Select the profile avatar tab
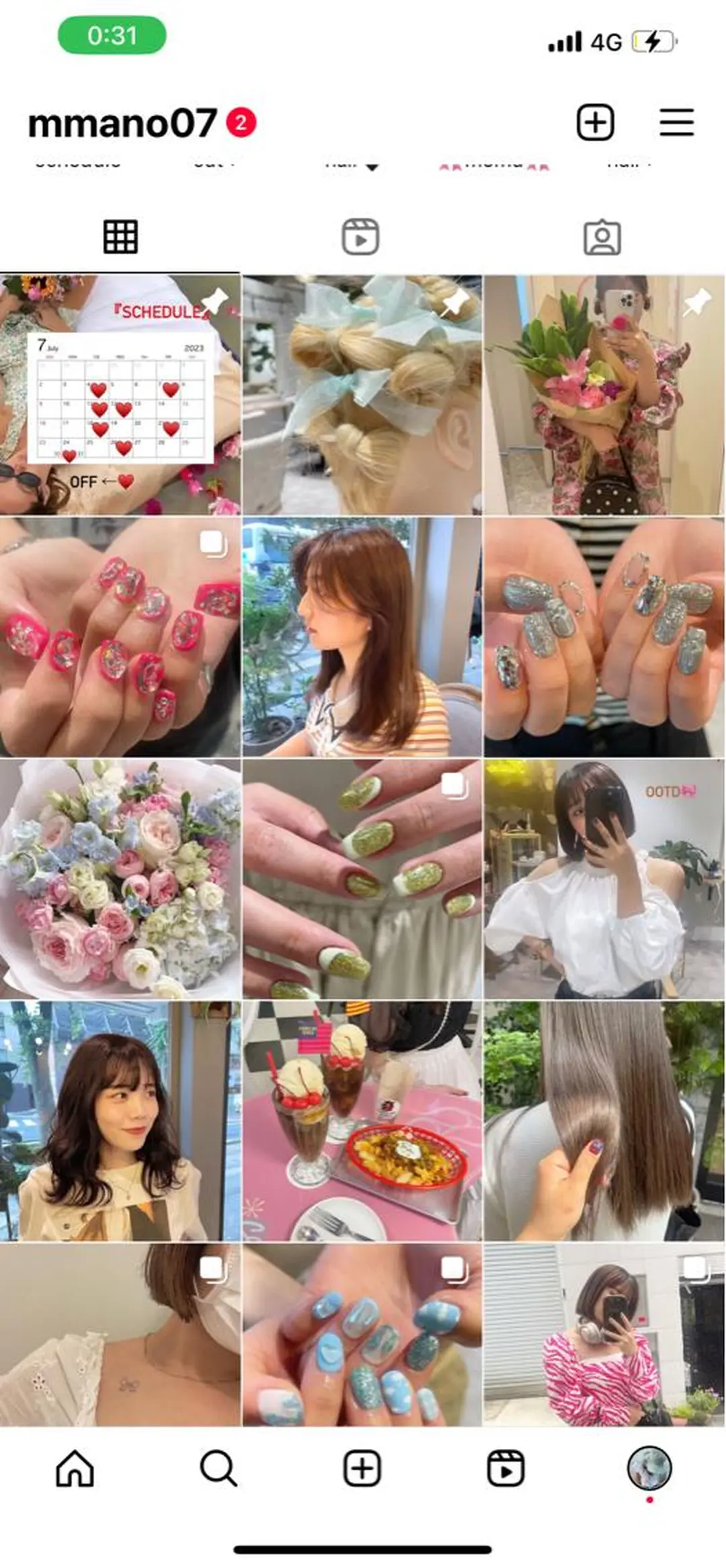Viewport: 726px width, 1568px height. (x=649, y=1468)
